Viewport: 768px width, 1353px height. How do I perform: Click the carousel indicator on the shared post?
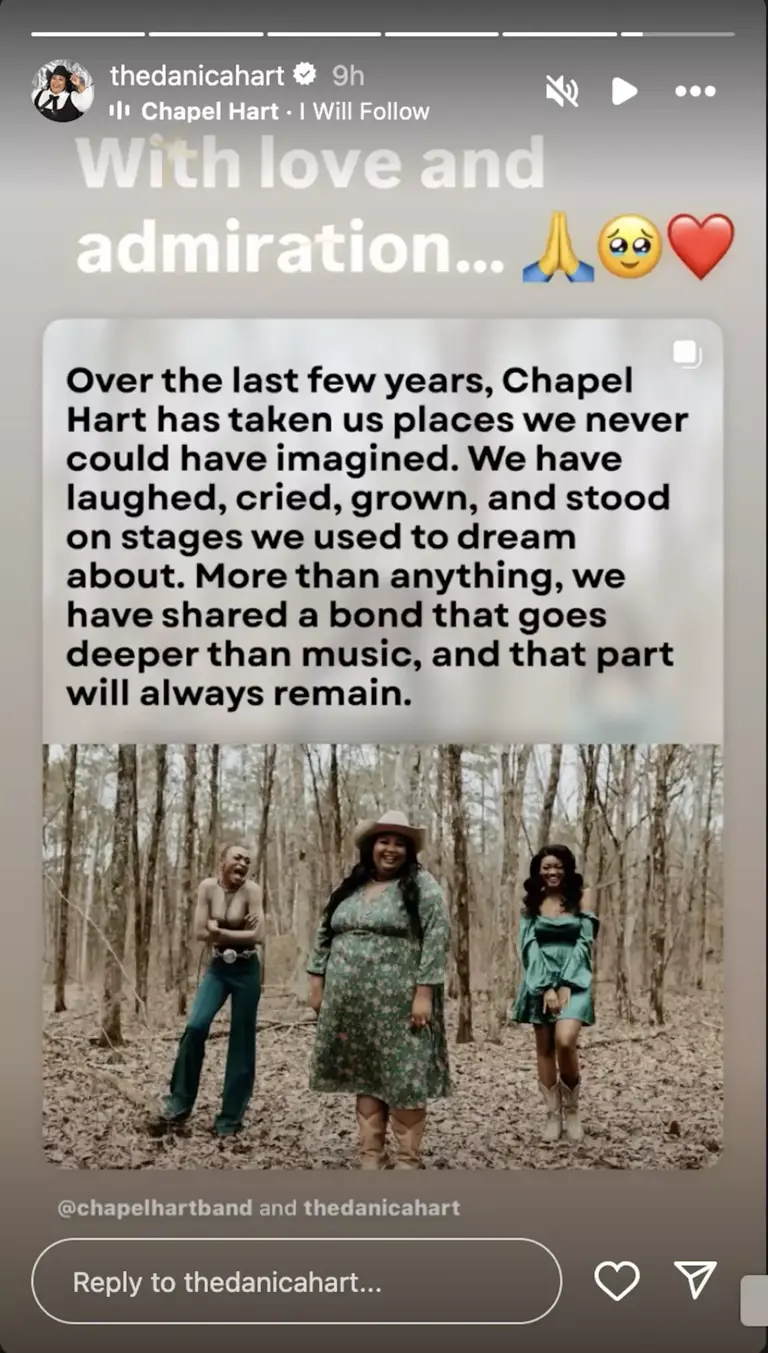tap(686, 354)
